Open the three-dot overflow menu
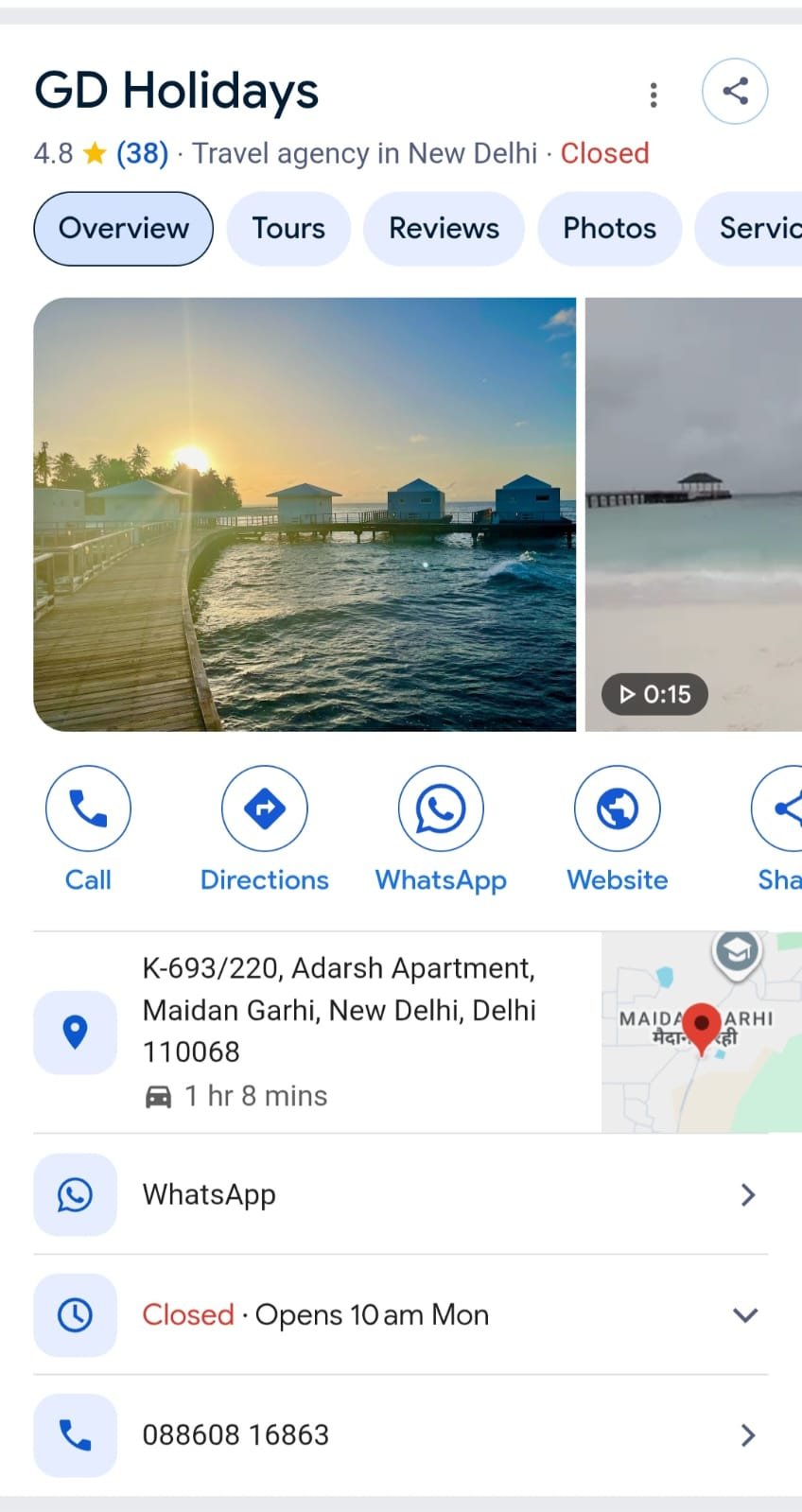This screenshot has width=802, height=1512. [653, 94]
